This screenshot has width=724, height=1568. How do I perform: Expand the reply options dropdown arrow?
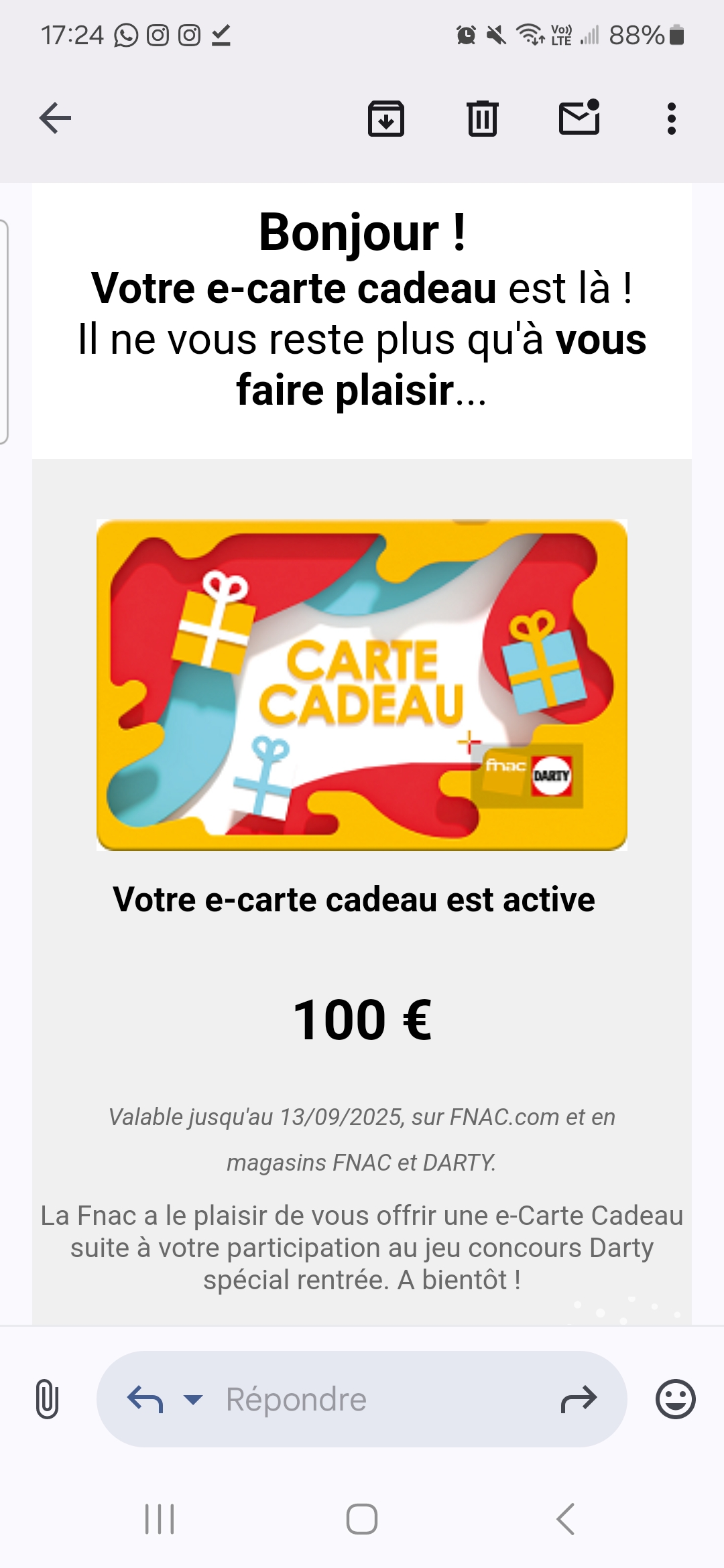[193, 1399]
